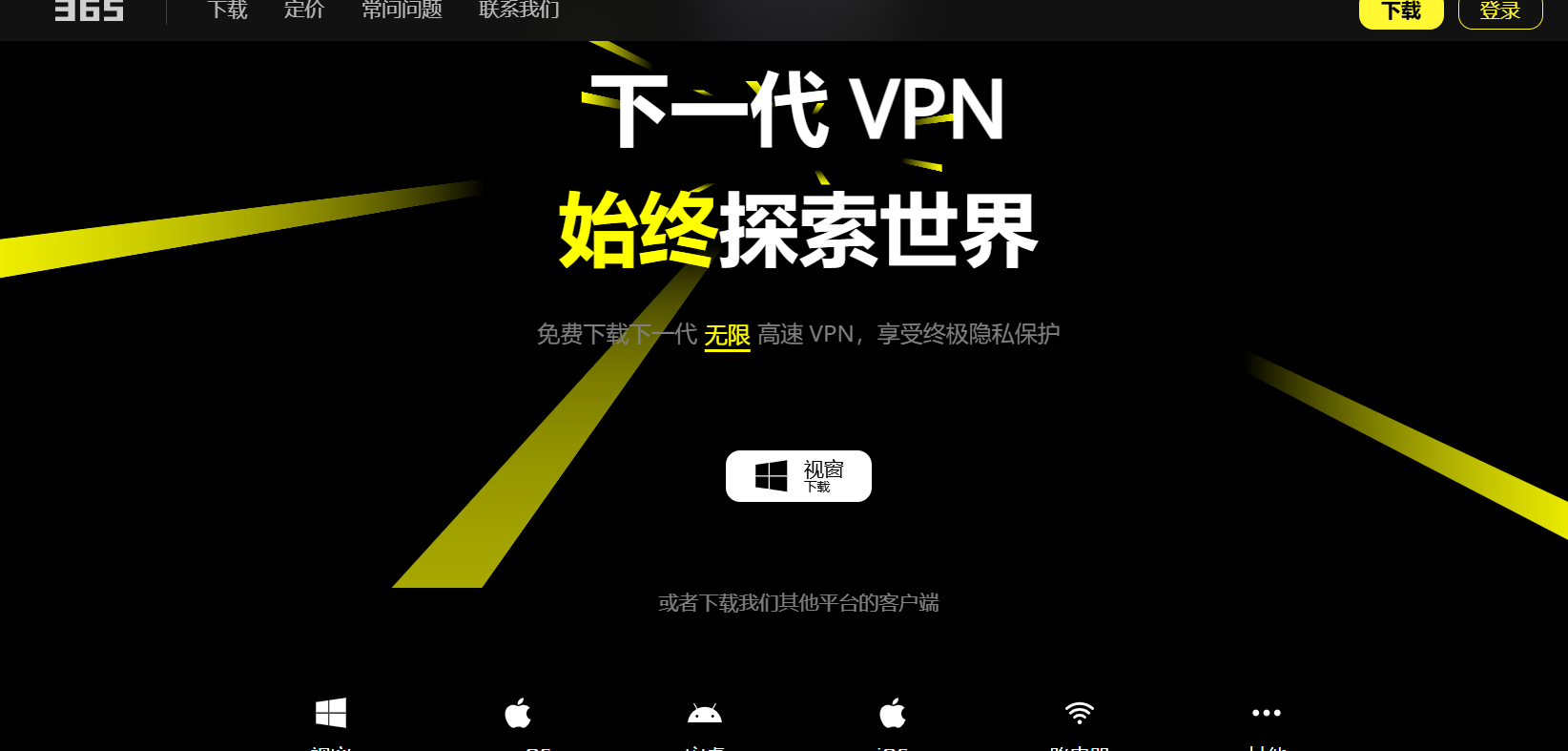Image resolution: width=1568 pixels, height=751 pixels.
Task: Tap the yellow 下载 button in header
Action: click(1400, 11)
